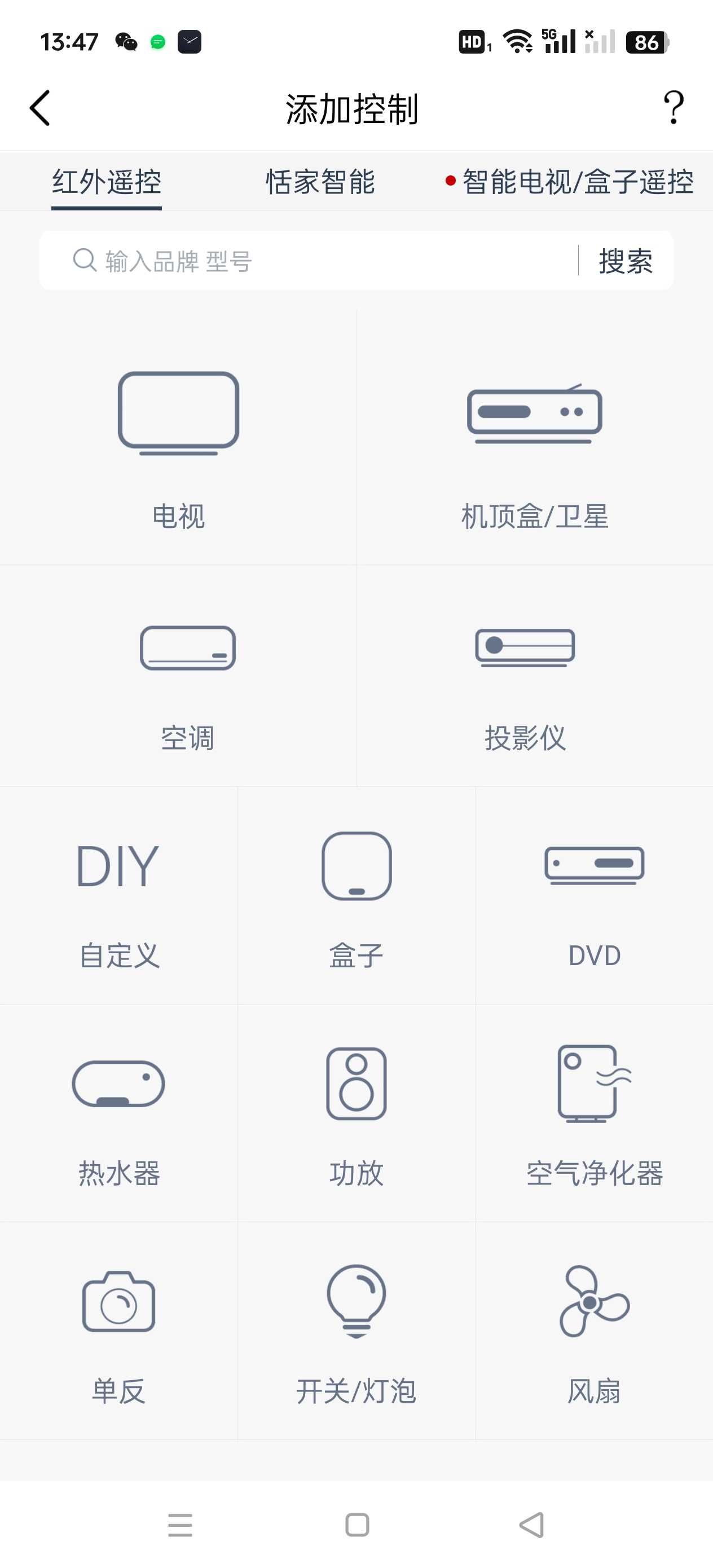Go back using the top-left arrow
The image size is (713, 1568).
[40, 108]
